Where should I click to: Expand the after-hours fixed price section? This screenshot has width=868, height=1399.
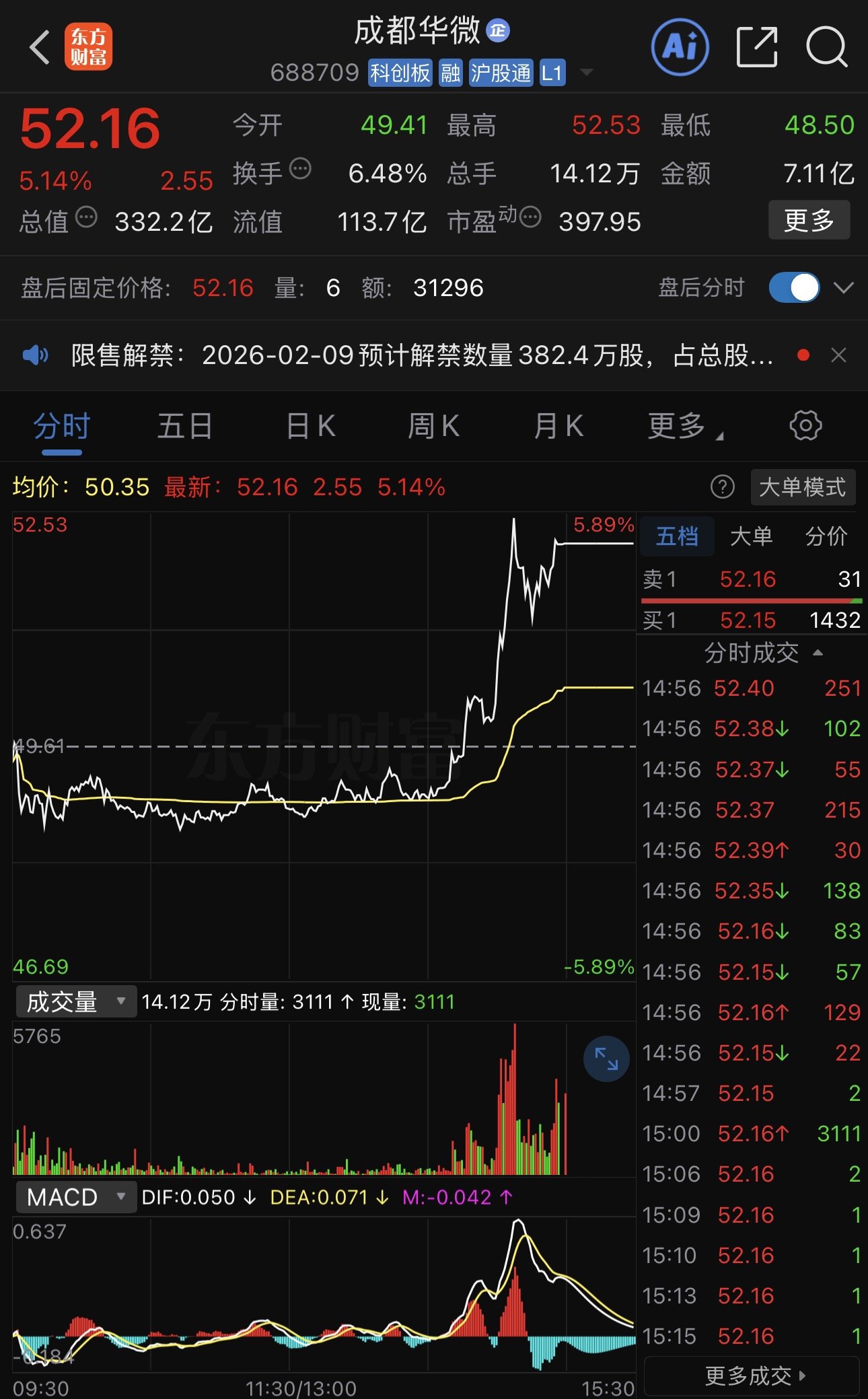pos(844,288)
